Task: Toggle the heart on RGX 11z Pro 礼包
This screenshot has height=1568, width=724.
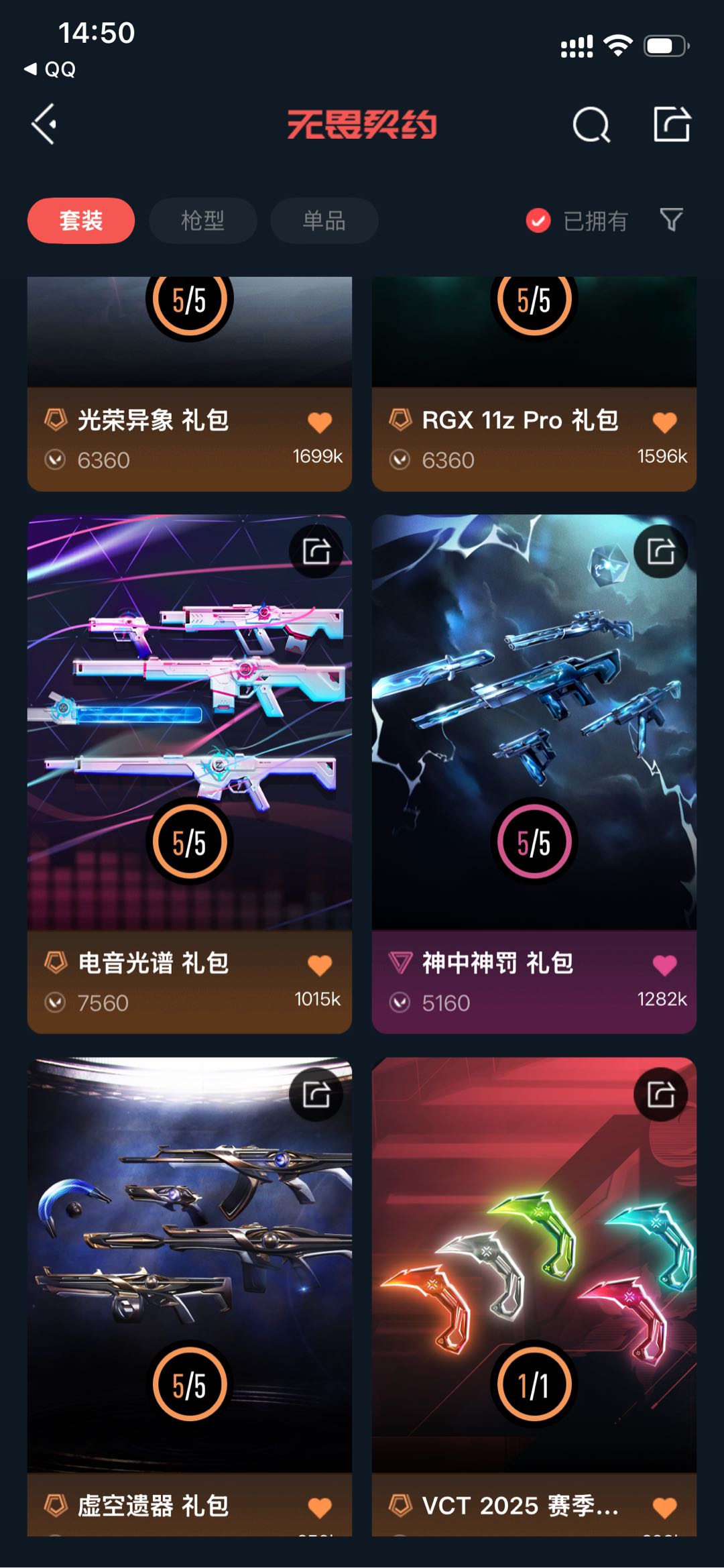Action: click(x=664, y=422)
